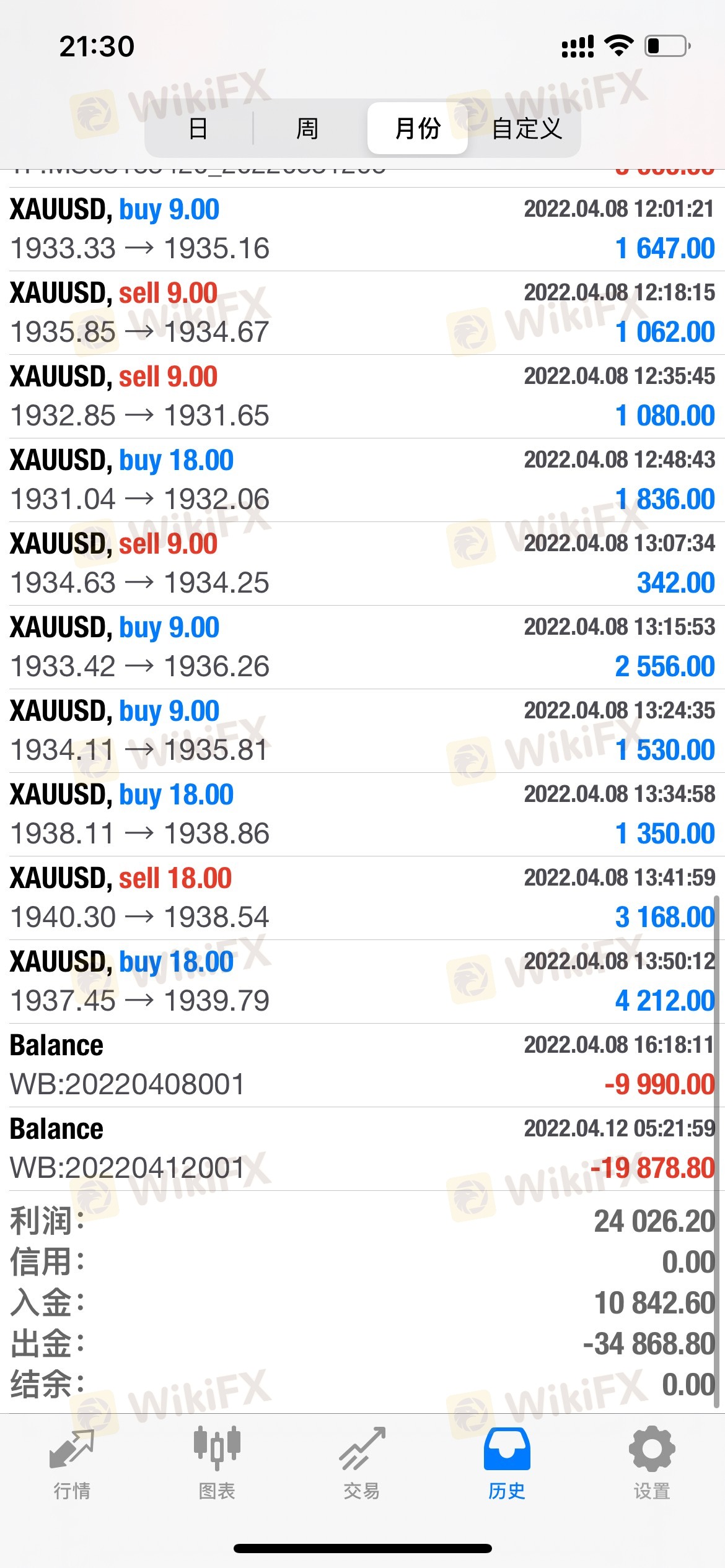Select the 月份 (month) period tab
This screenshot has height=1568, width=725.
(x=417, y=128)
